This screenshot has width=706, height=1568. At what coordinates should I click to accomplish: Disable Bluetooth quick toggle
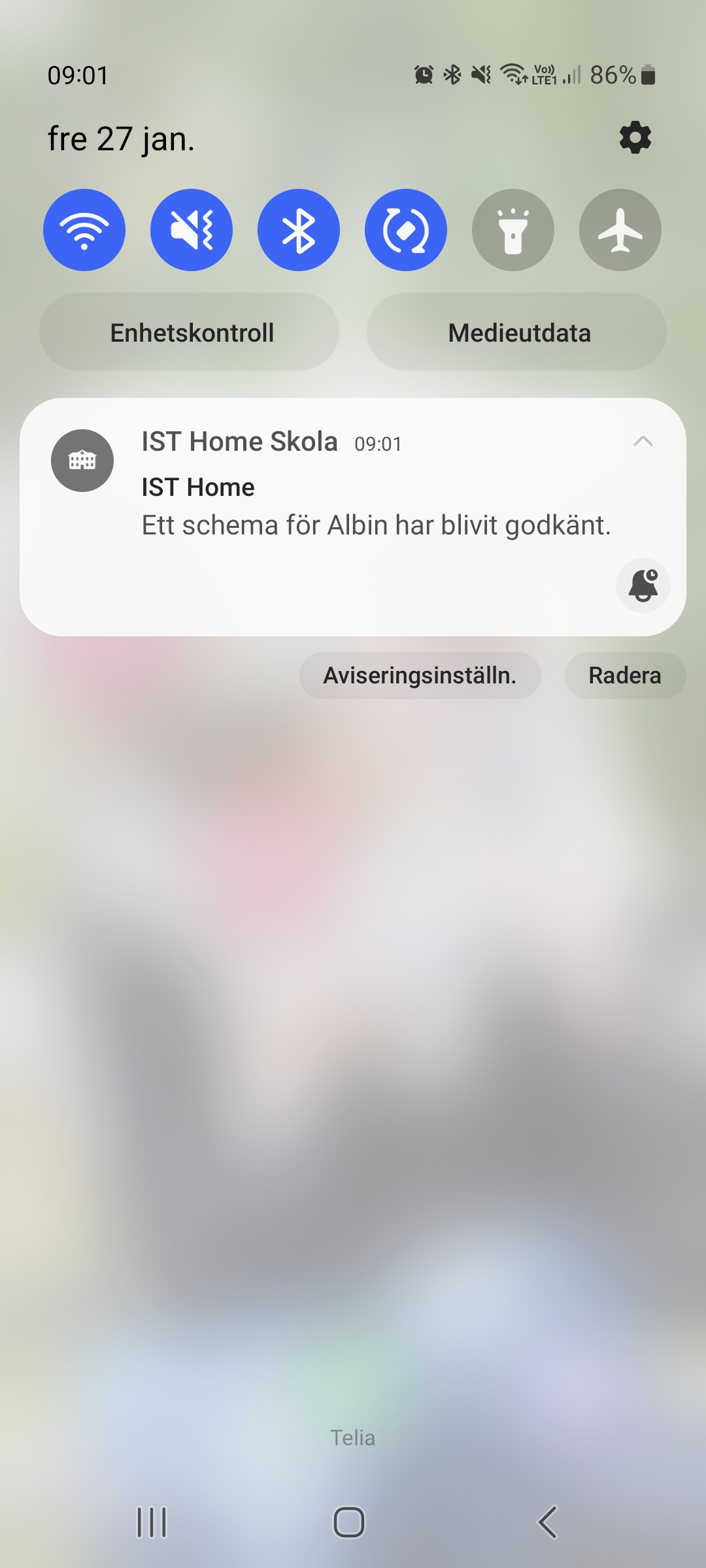pos(299,230)
